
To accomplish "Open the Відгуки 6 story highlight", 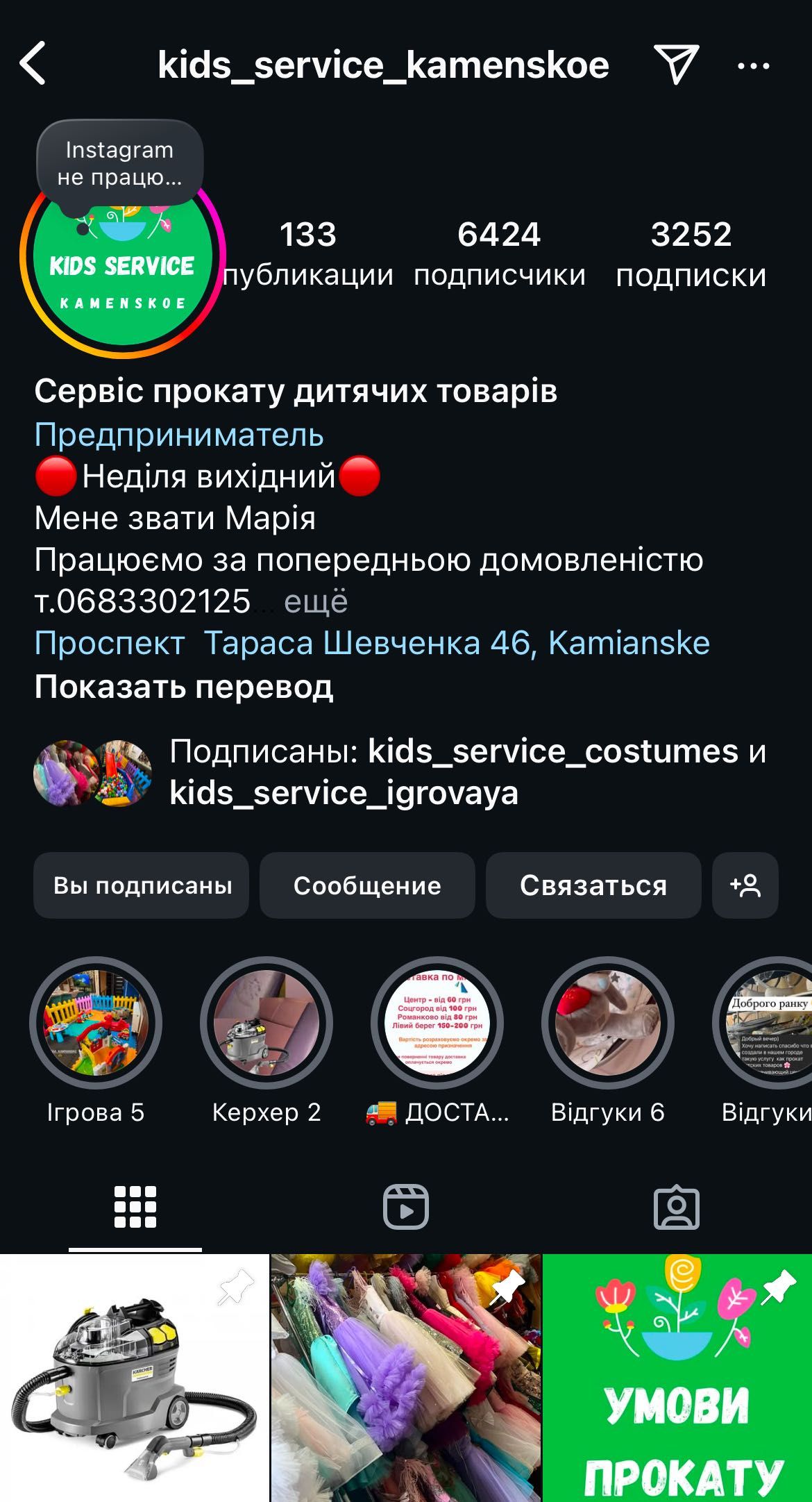I will point(608,1024).
